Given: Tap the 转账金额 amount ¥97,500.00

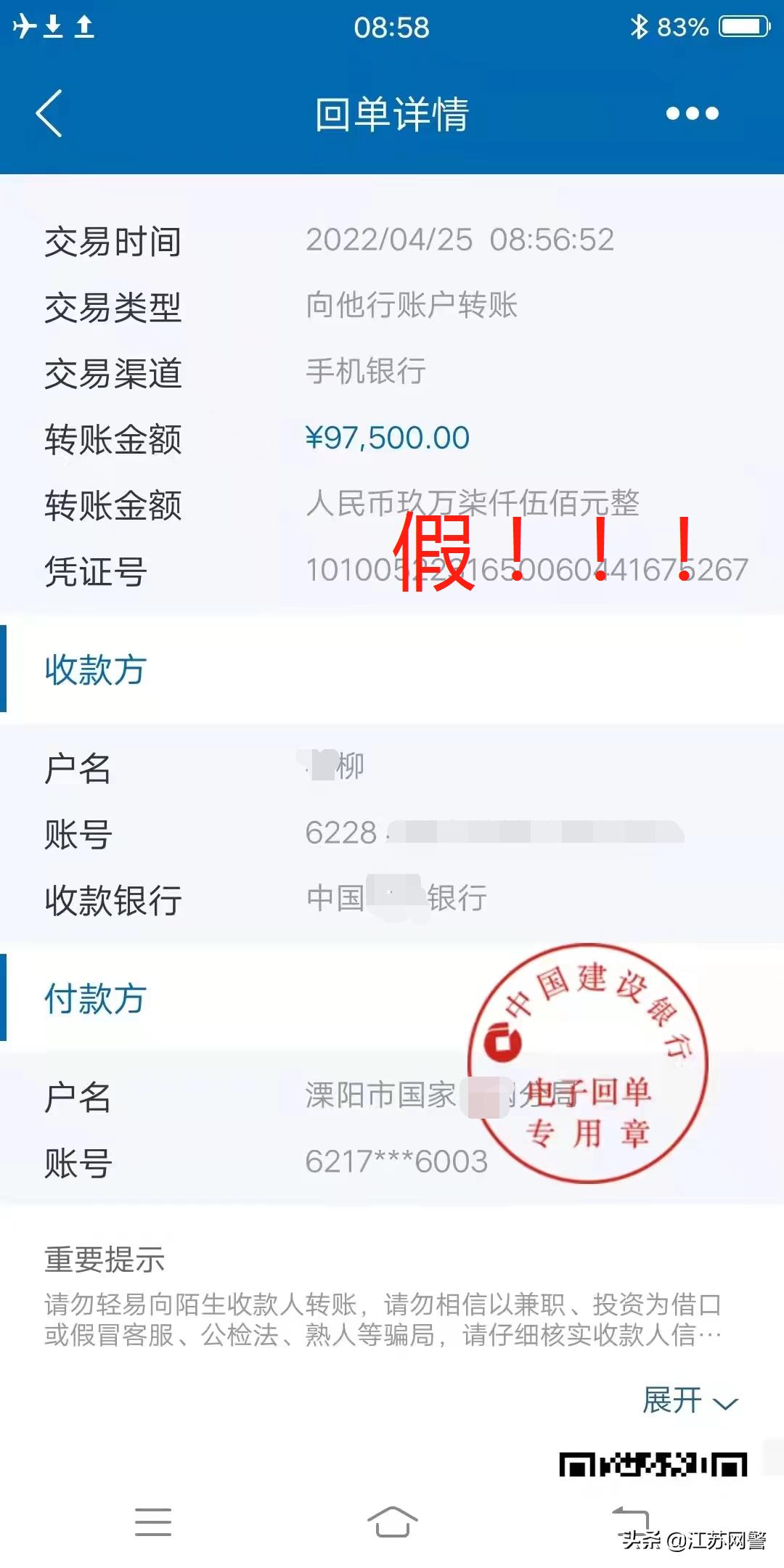Looking at the screenshot, I should click(387, 438).
